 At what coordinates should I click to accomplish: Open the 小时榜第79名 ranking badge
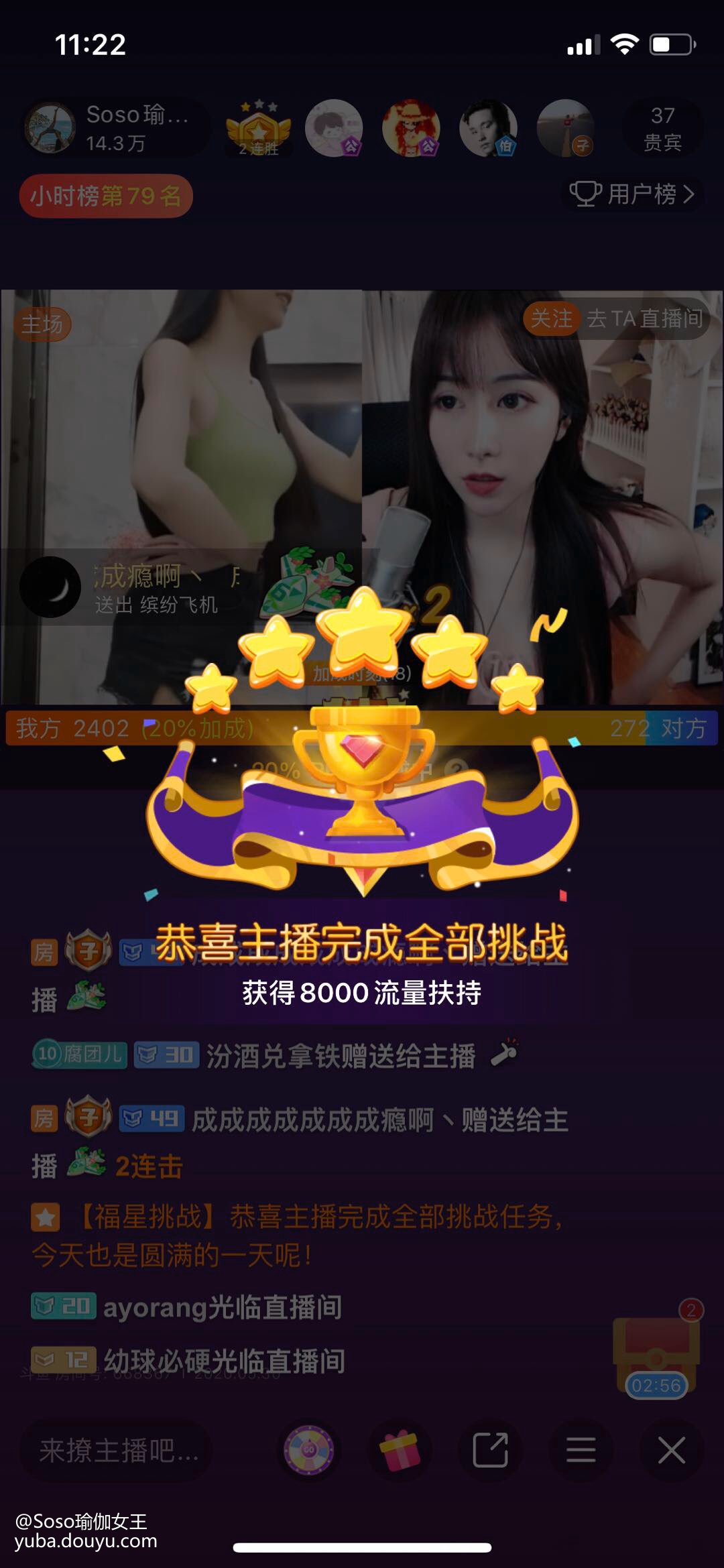coord(106,196)
